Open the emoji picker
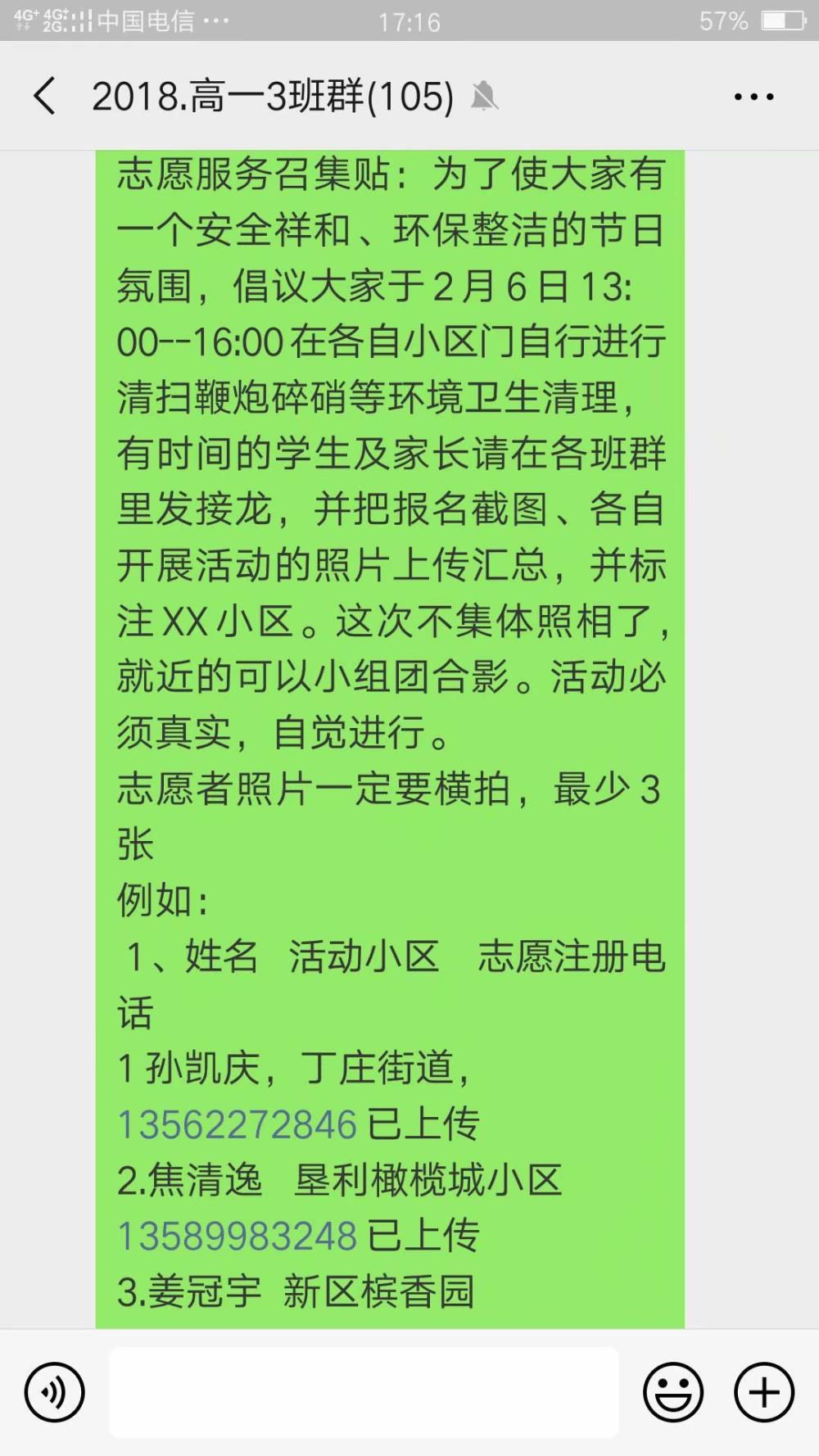This screenshot has height=1456, width=819. [x=673, y=1392]
